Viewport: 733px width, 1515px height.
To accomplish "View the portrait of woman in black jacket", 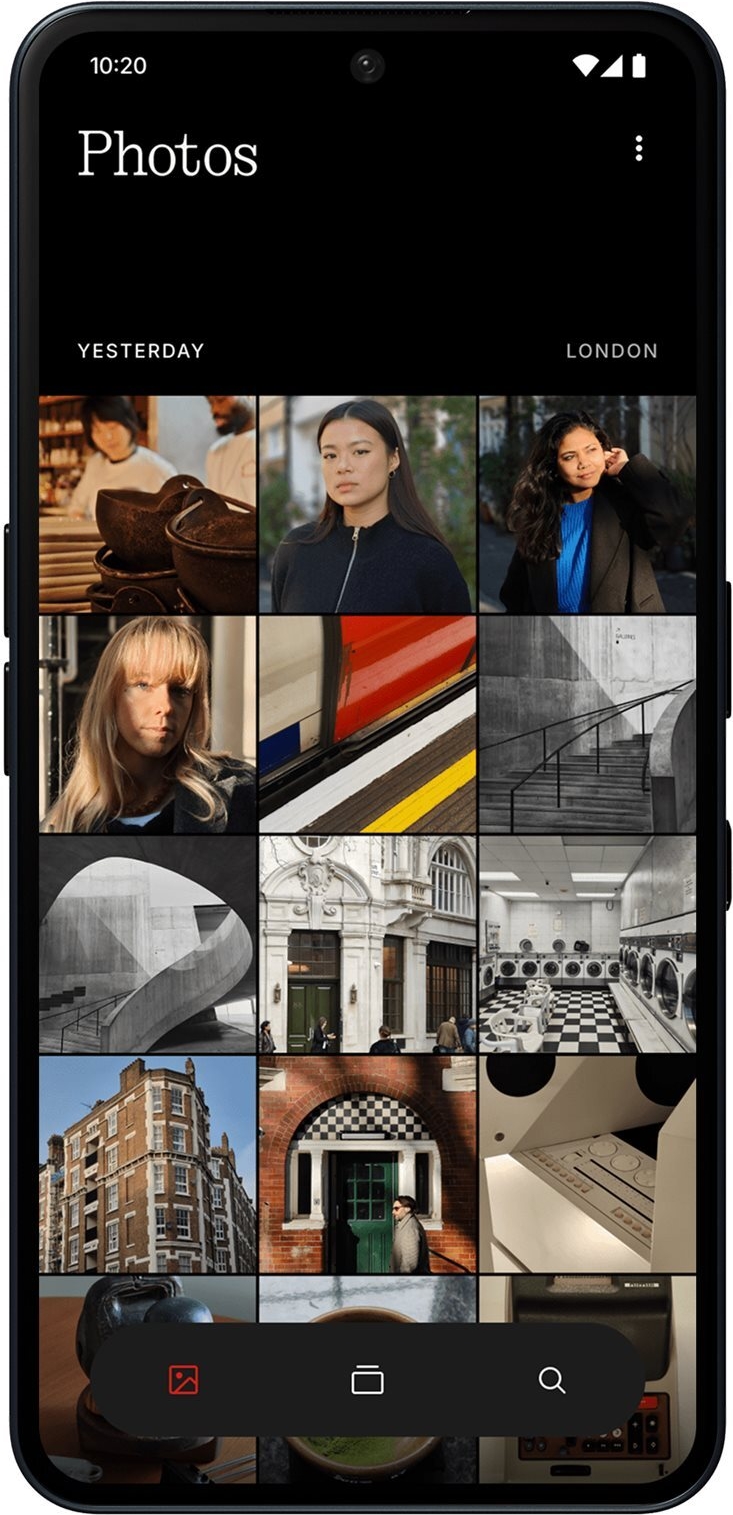I will click(367, 504).
